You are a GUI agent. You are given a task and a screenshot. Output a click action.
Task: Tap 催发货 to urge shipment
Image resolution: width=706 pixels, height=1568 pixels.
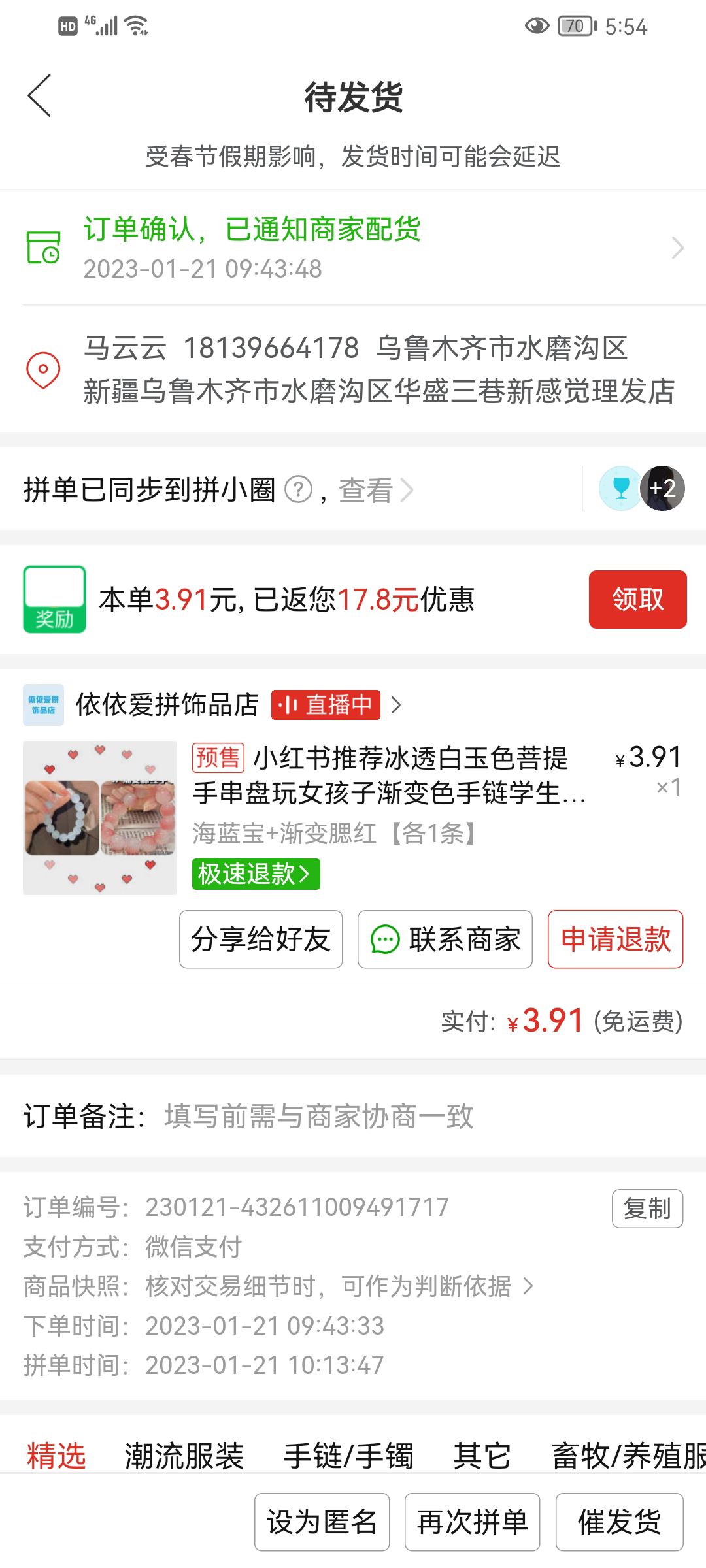(x=619, y=1522)
